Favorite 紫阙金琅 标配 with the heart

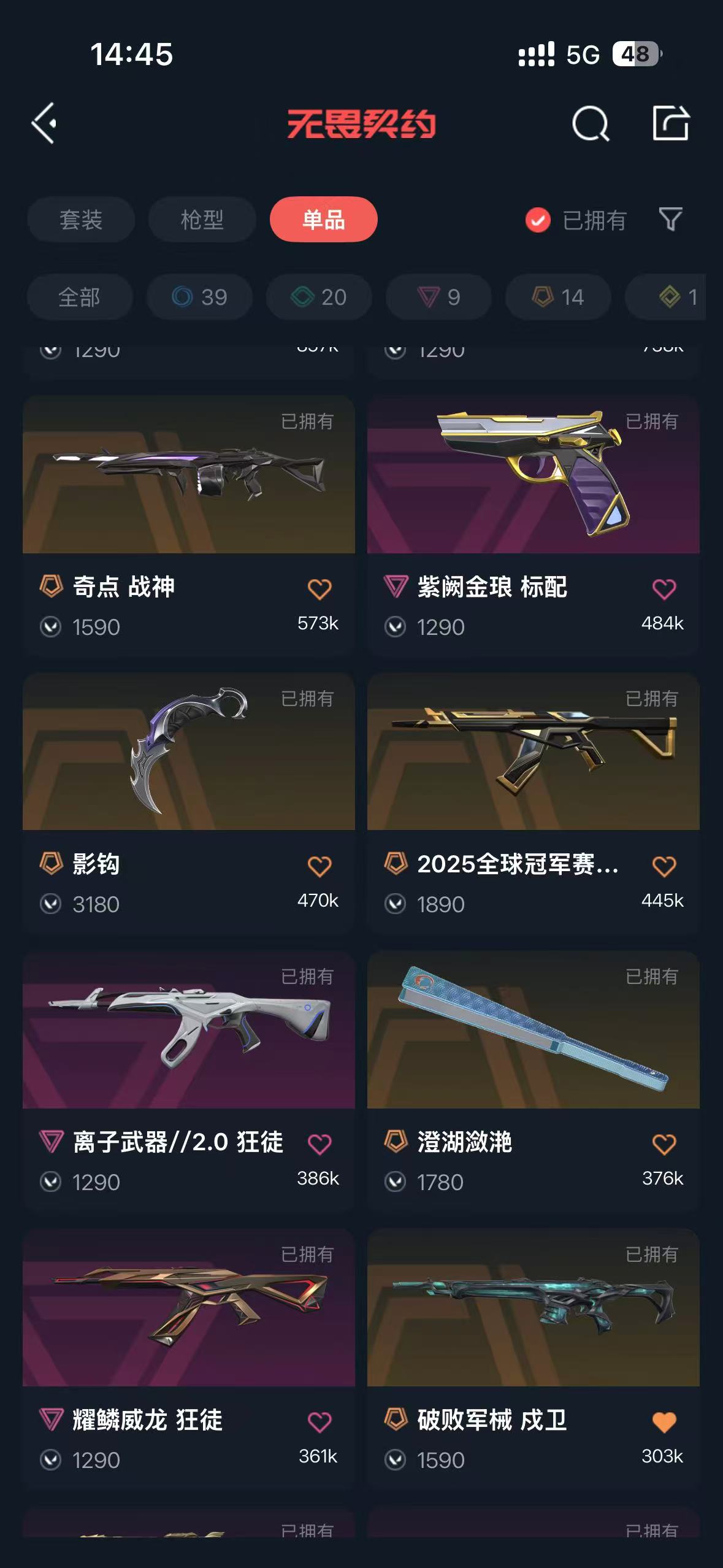664,589
